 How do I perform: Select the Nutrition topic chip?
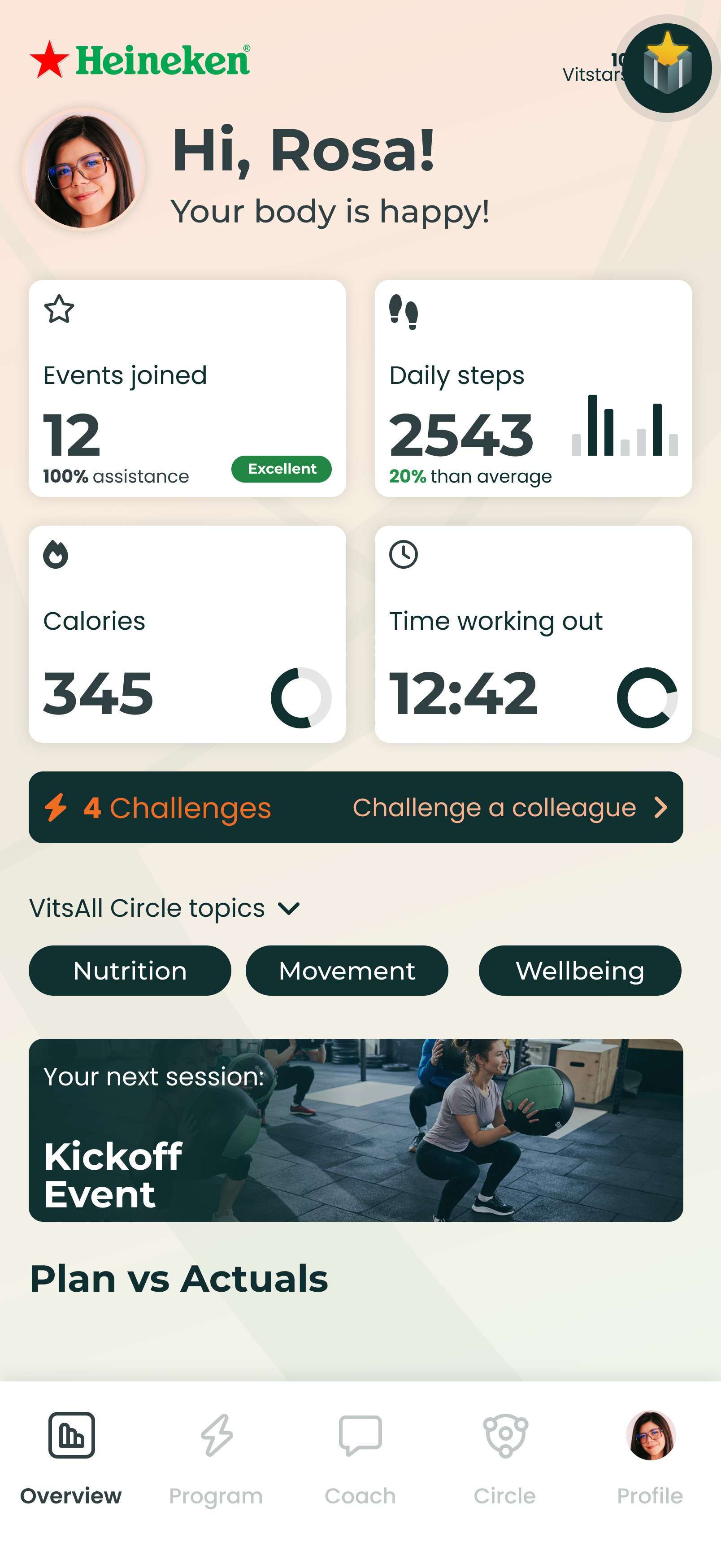click(130, 970)
